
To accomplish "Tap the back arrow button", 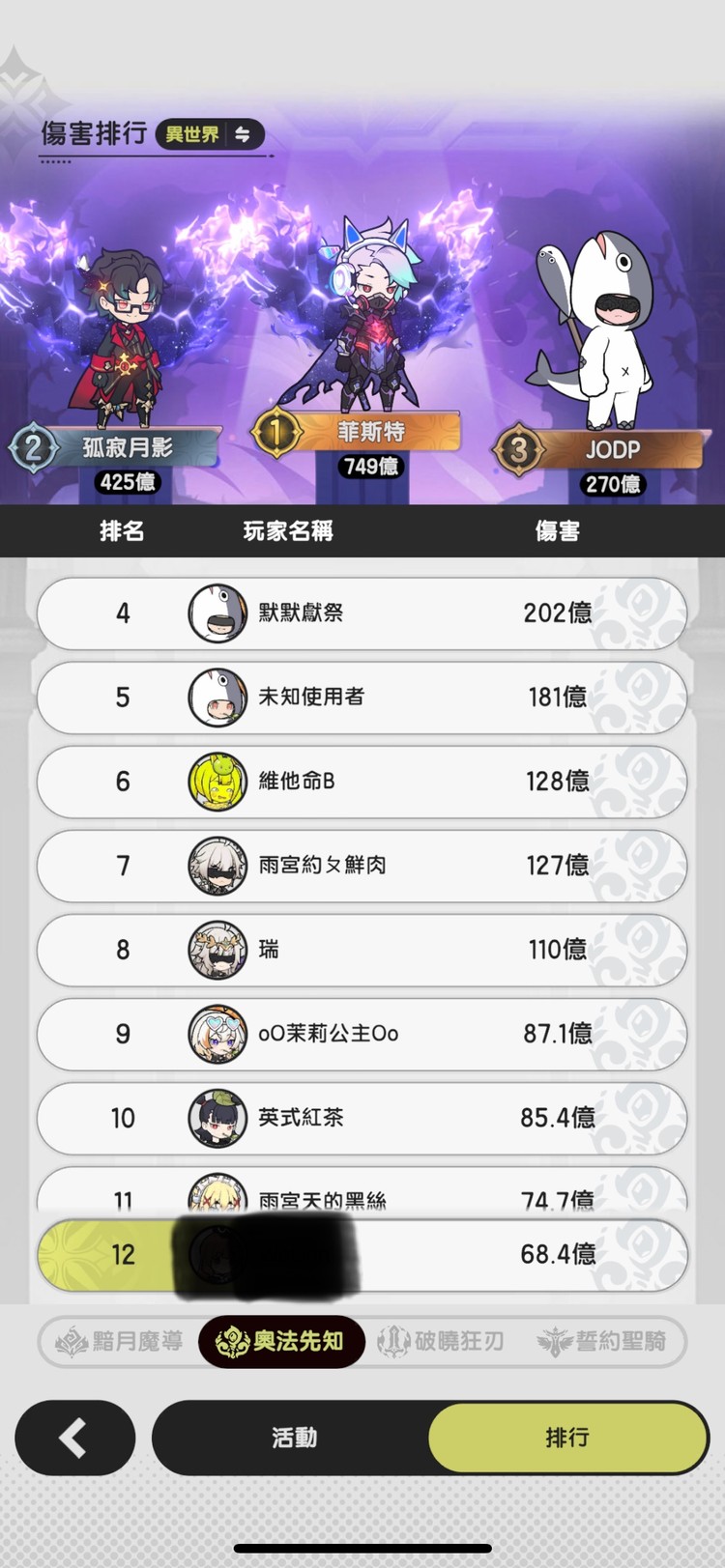I will 74,1438.
